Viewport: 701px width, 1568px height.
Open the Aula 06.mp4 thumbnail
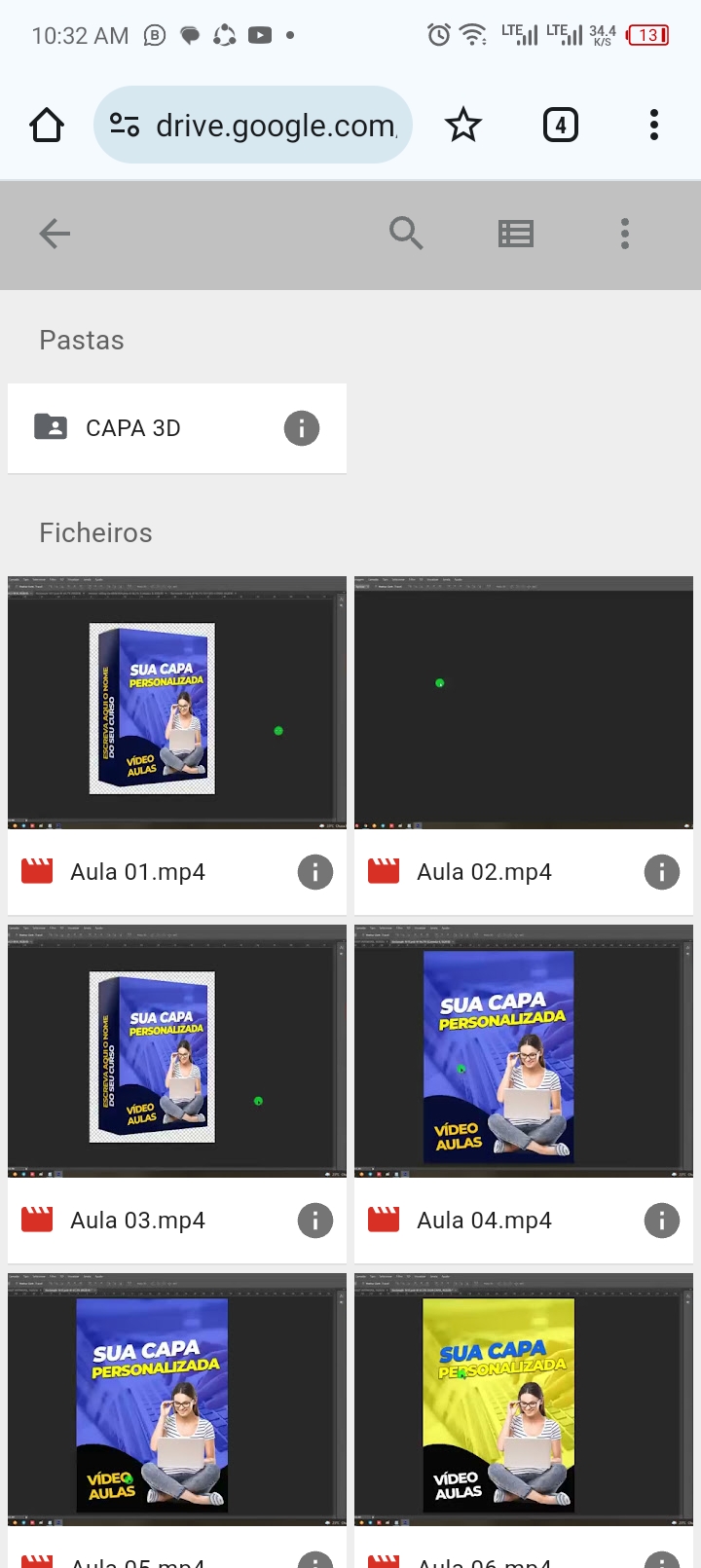pos(524,1400)
